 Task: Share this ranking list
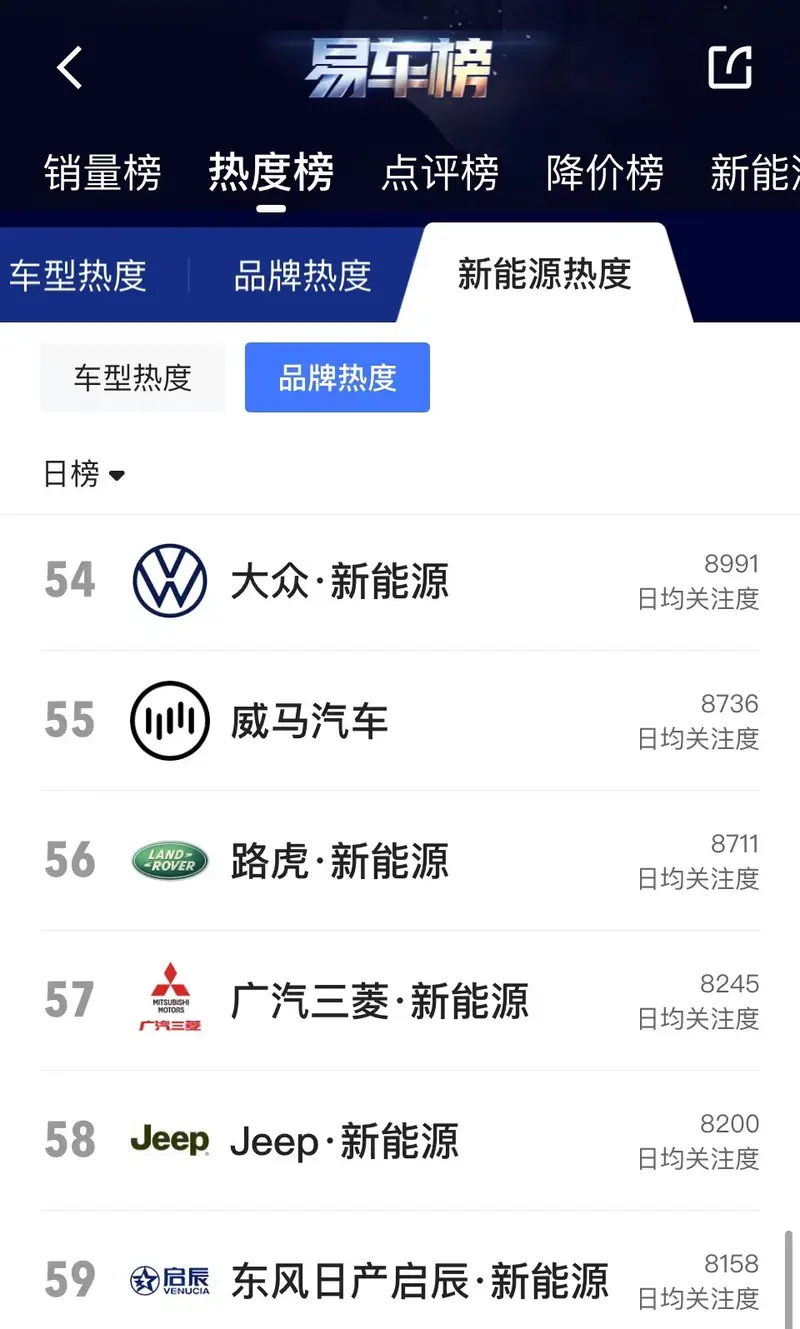click(x=729, y=68)
